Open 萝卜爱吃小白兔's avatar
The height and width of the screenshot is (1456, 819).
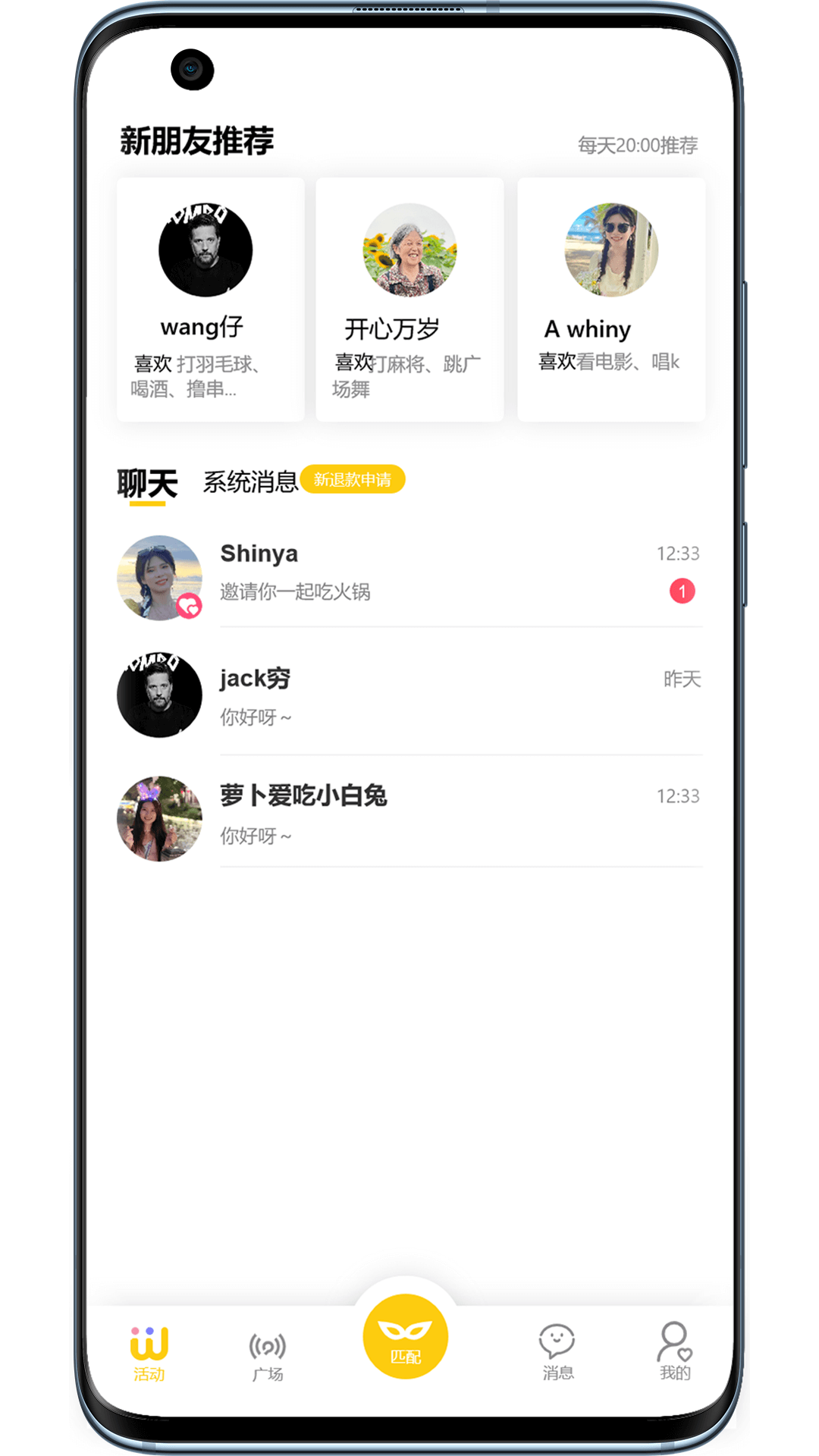[x=159, y=817]
